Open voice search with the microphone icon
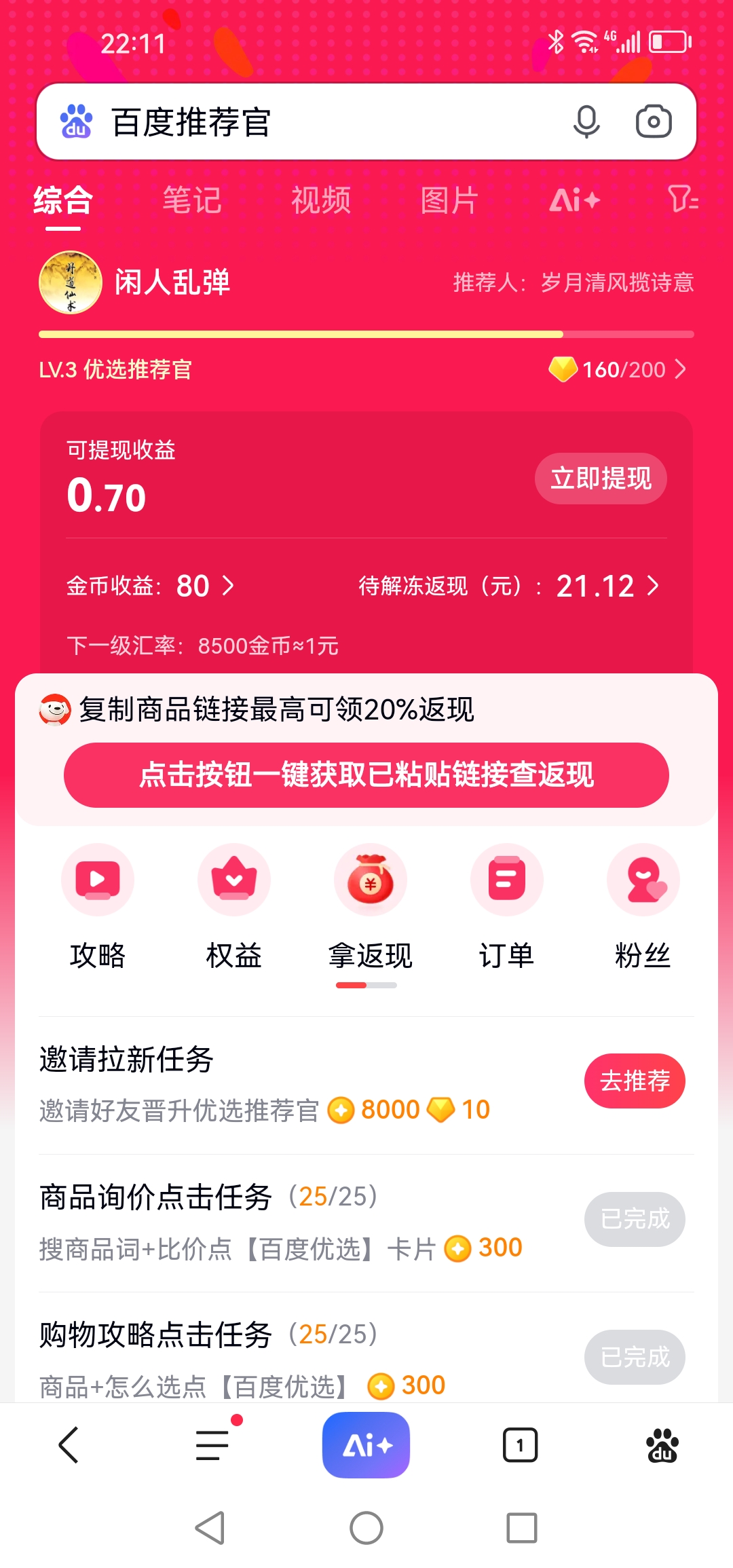 pyautogui.click(x=585, y=122)
